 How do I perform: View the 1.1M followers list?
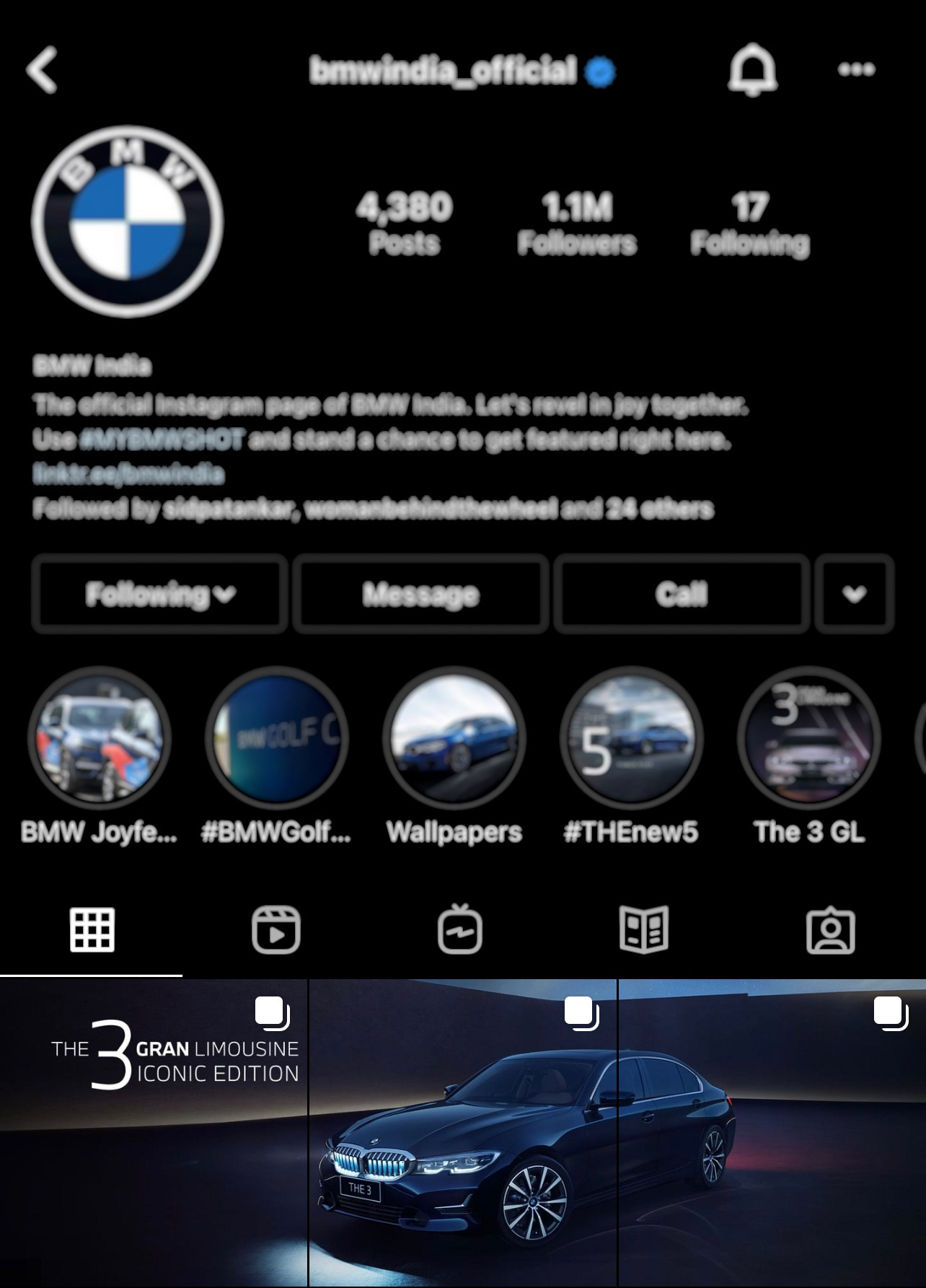577,224
